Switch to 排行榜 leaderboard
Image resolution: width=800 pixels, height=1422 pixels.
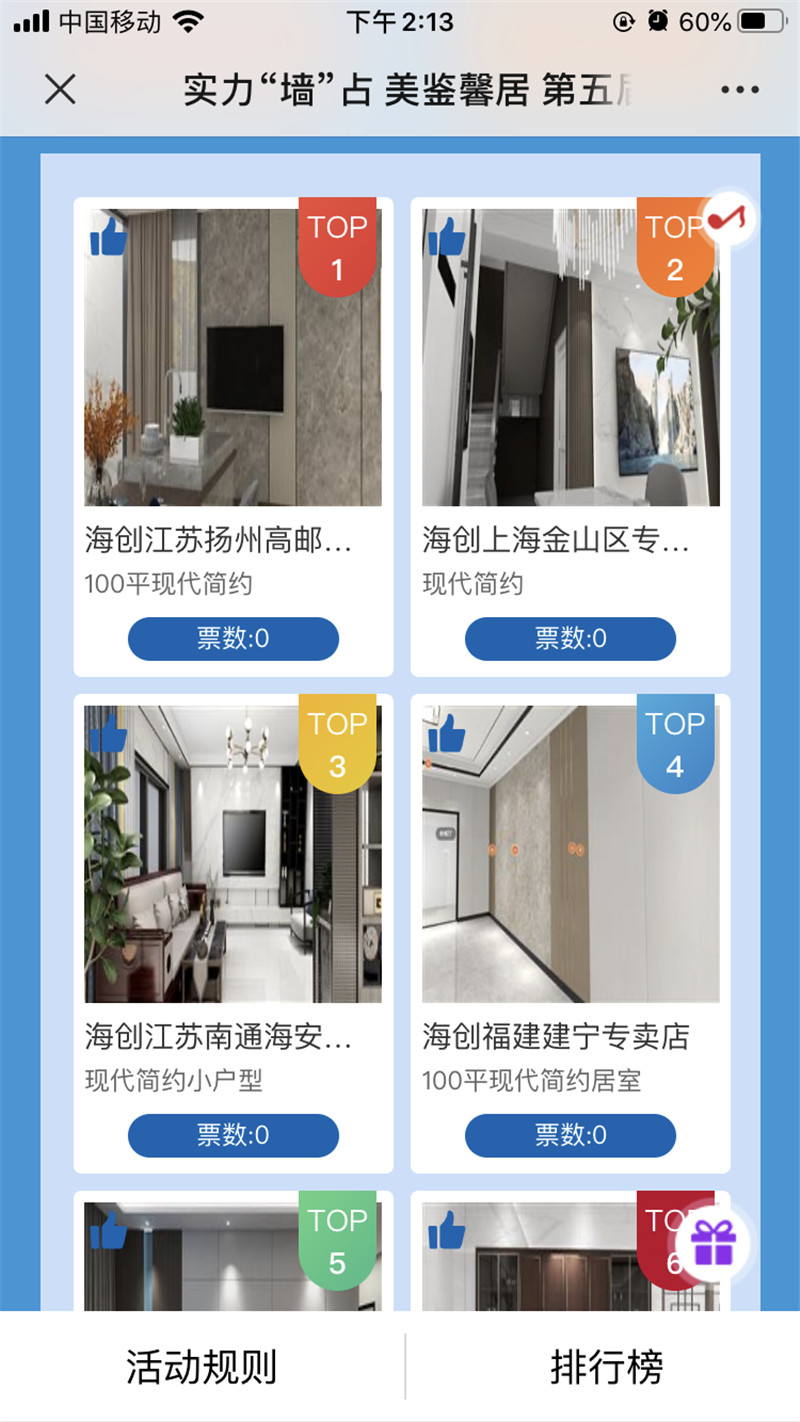coord(606,1367)
